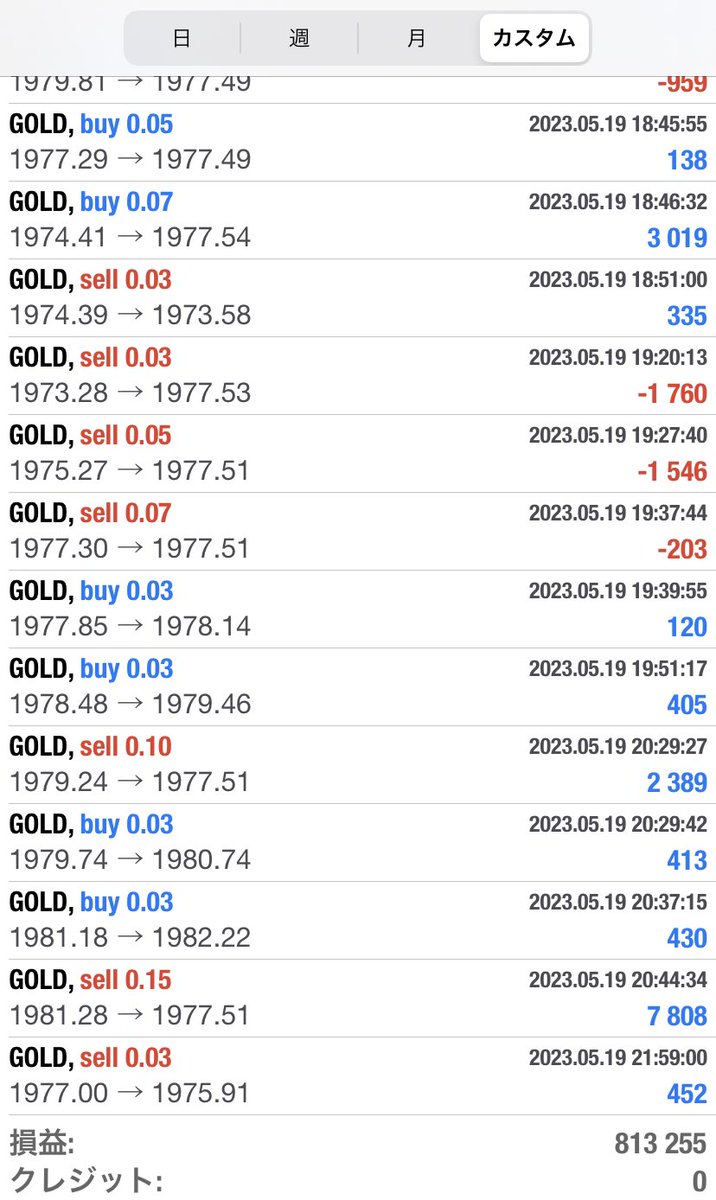This screenshot has width=716, height=1200.
Task: Expand the GOLD buy 0.07 trade at 18:46:32
Action: point(358,220)
